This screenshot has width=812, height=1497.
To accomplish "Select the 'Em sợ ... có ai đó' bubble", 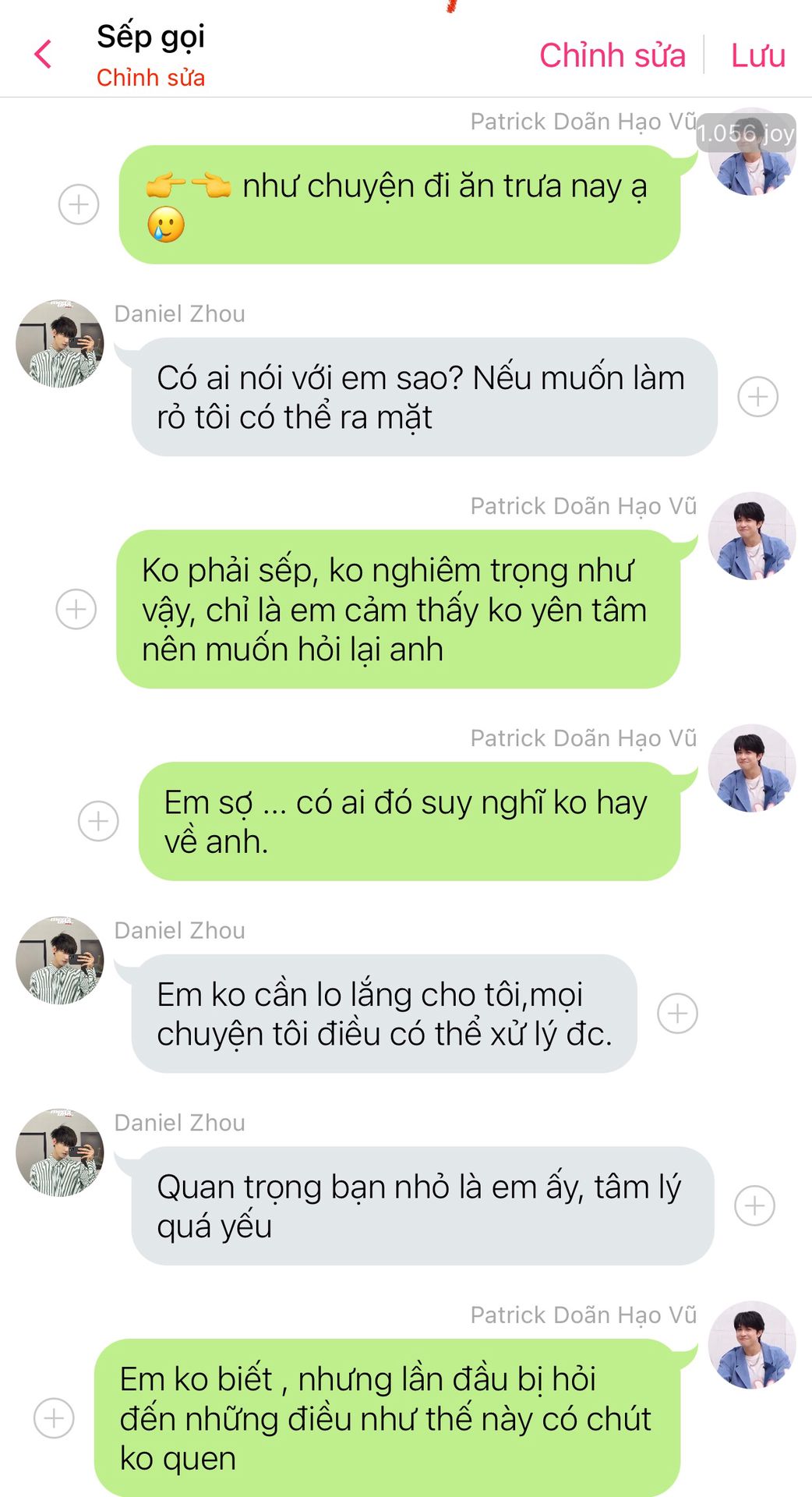I will tap(409, 821).
